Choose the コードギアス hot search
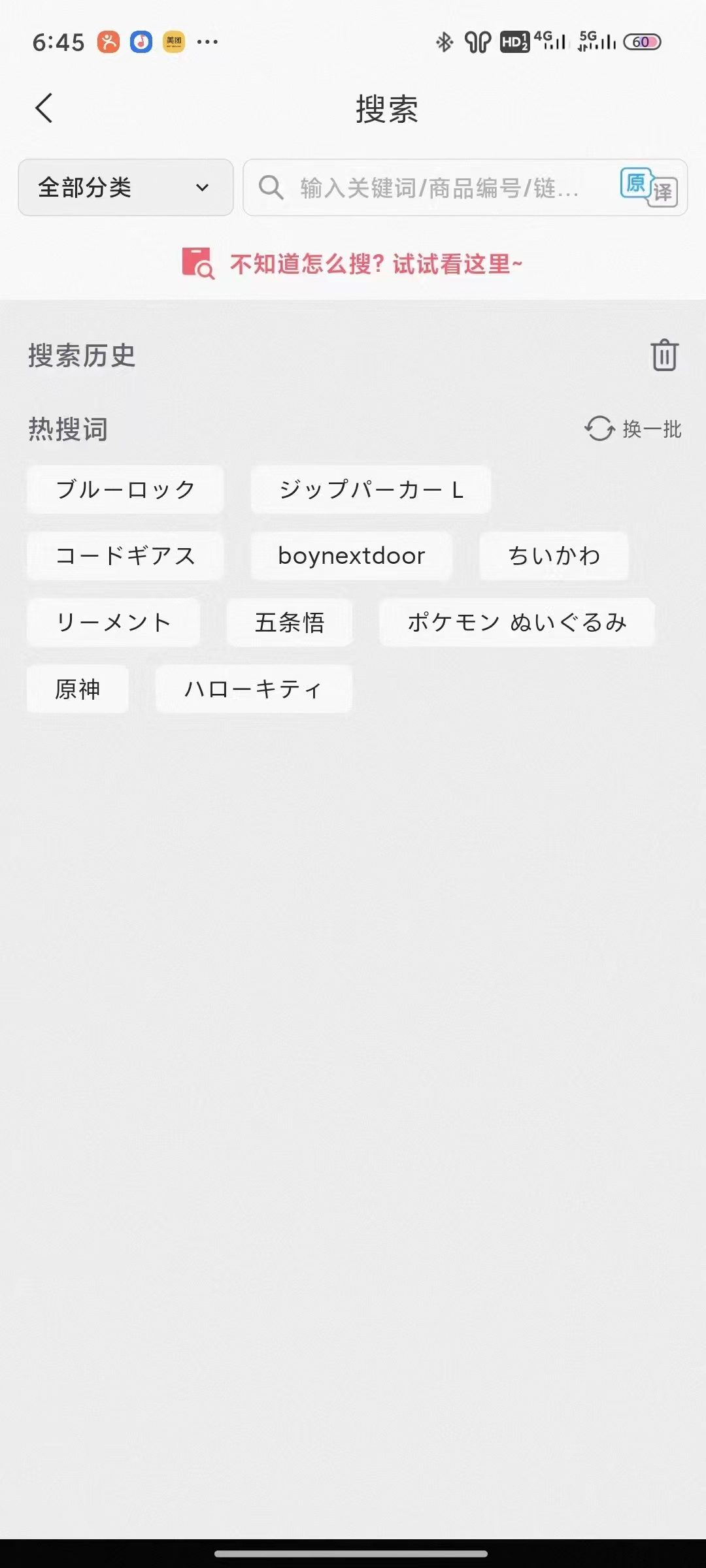Viewport: 706px width, 1568px height. tap(126, 556)
